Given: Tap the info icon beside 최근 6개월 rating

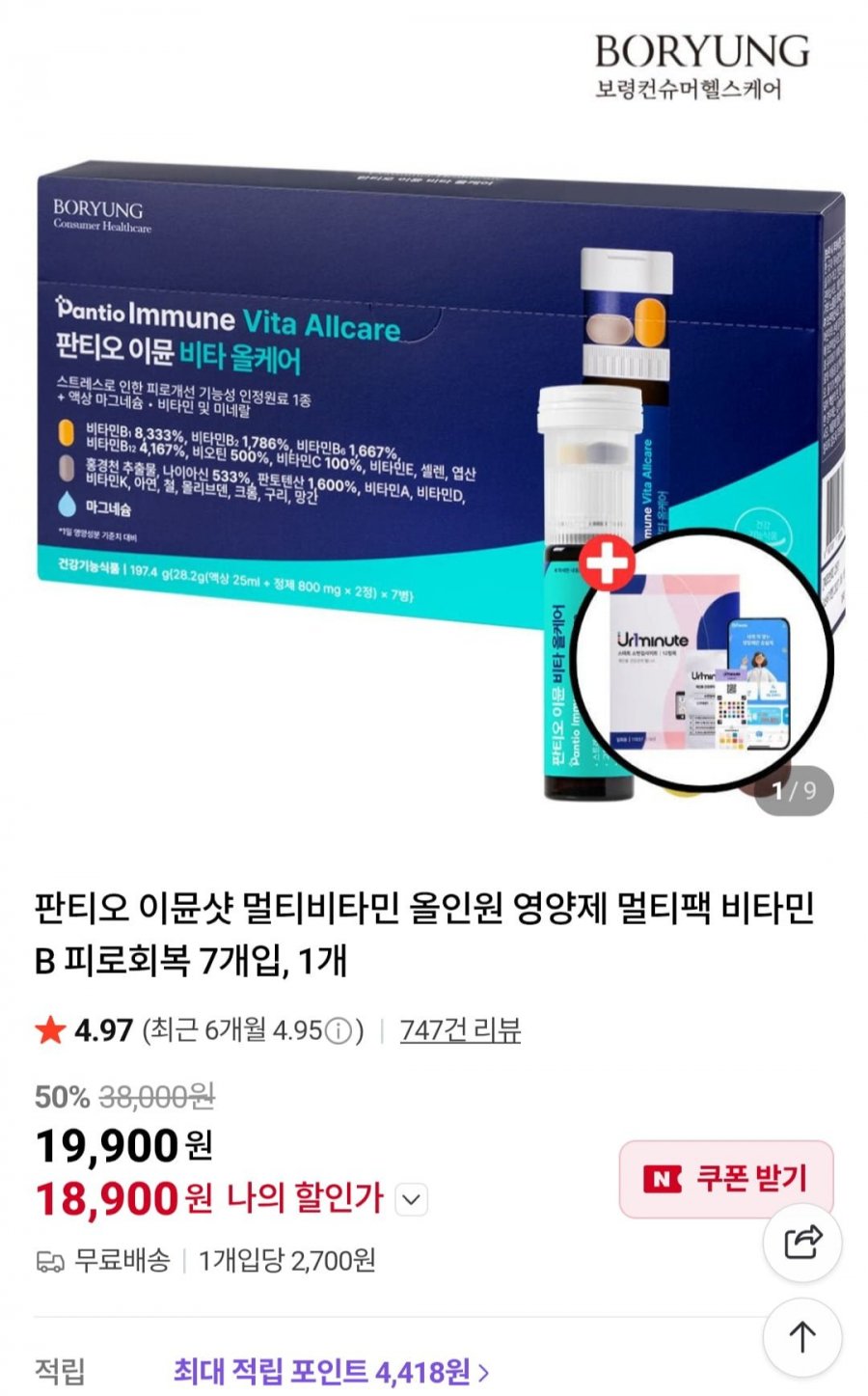Looking at the screenshot, I should pos(338,1031).
